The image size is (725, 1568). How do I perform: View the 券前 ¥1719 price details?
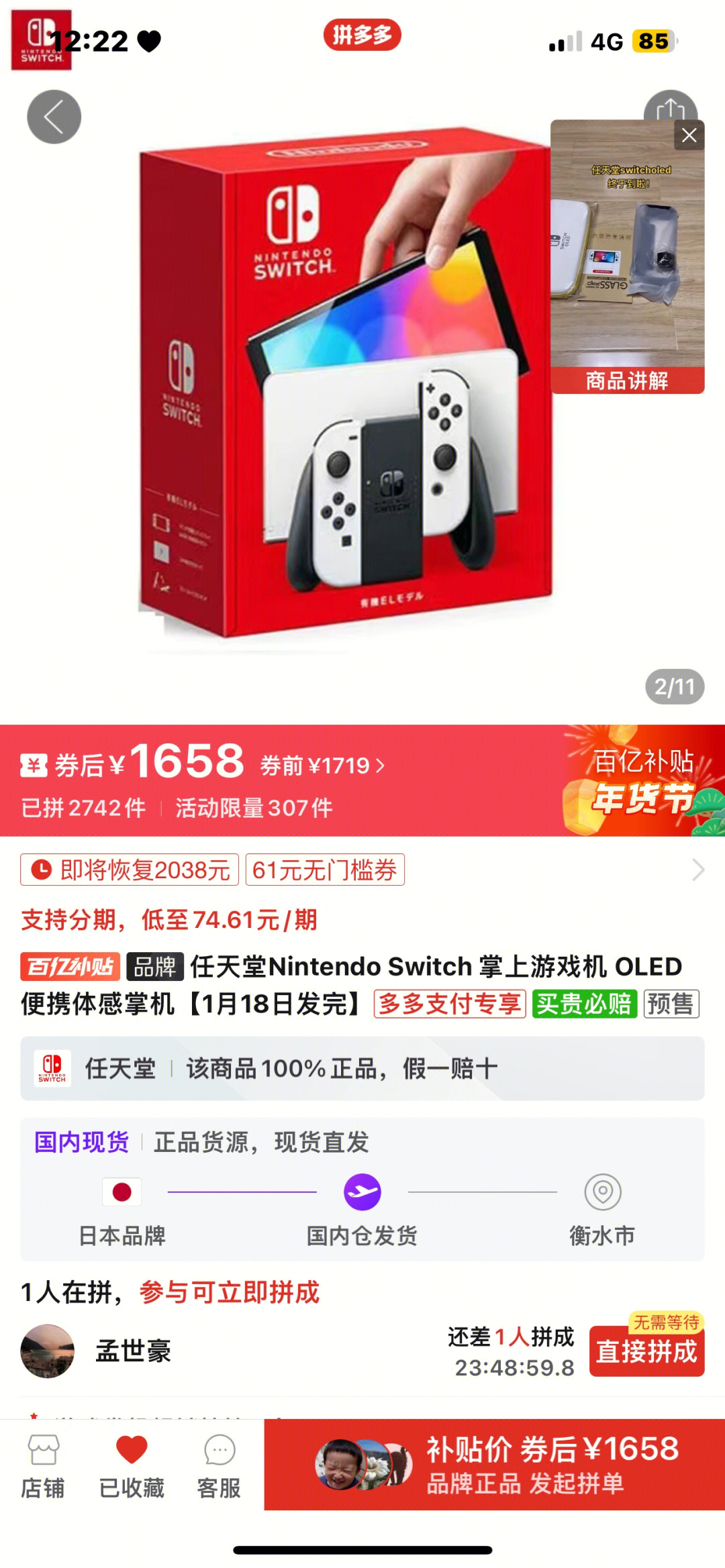click(x=322, y=766)
